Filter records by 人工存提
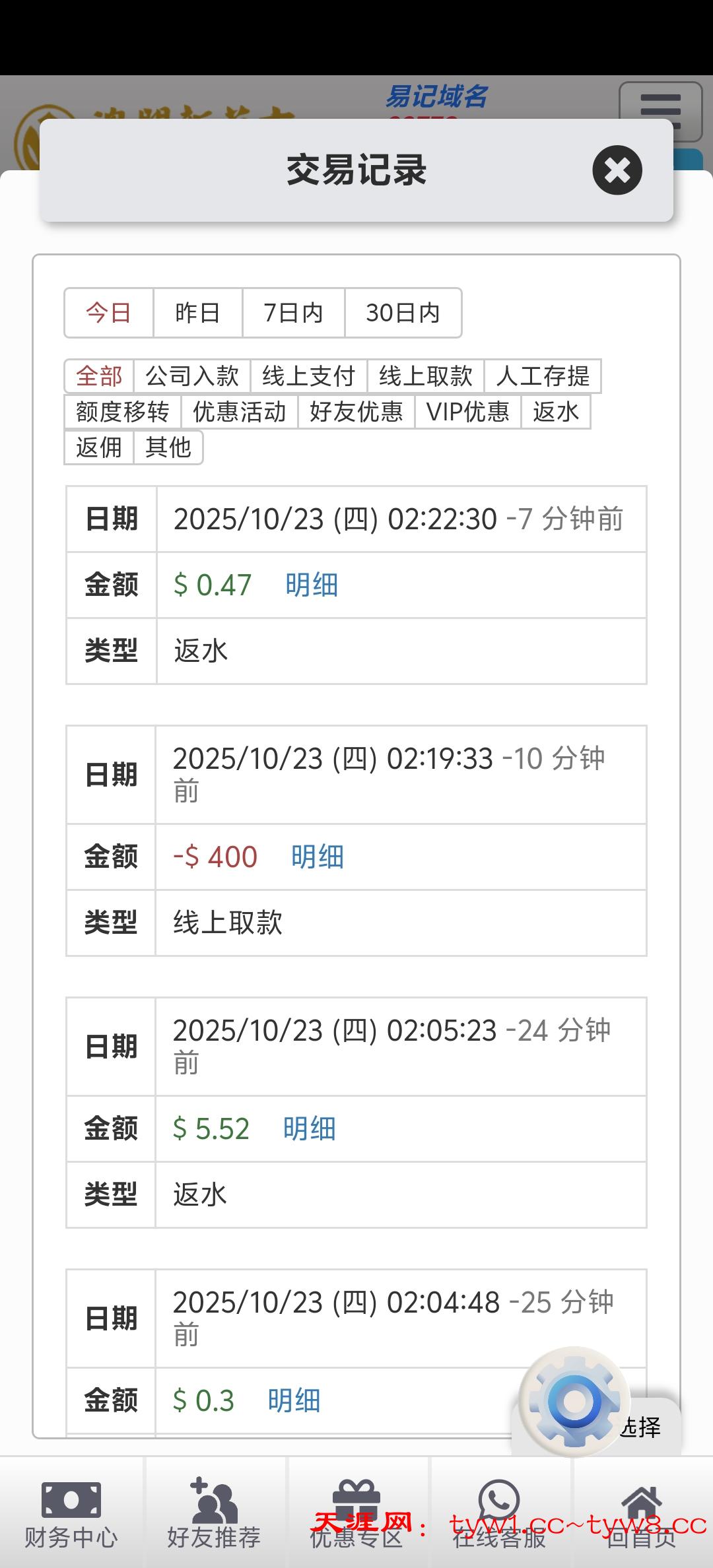The image size is (713, 1568). click(x=542, y=376)
